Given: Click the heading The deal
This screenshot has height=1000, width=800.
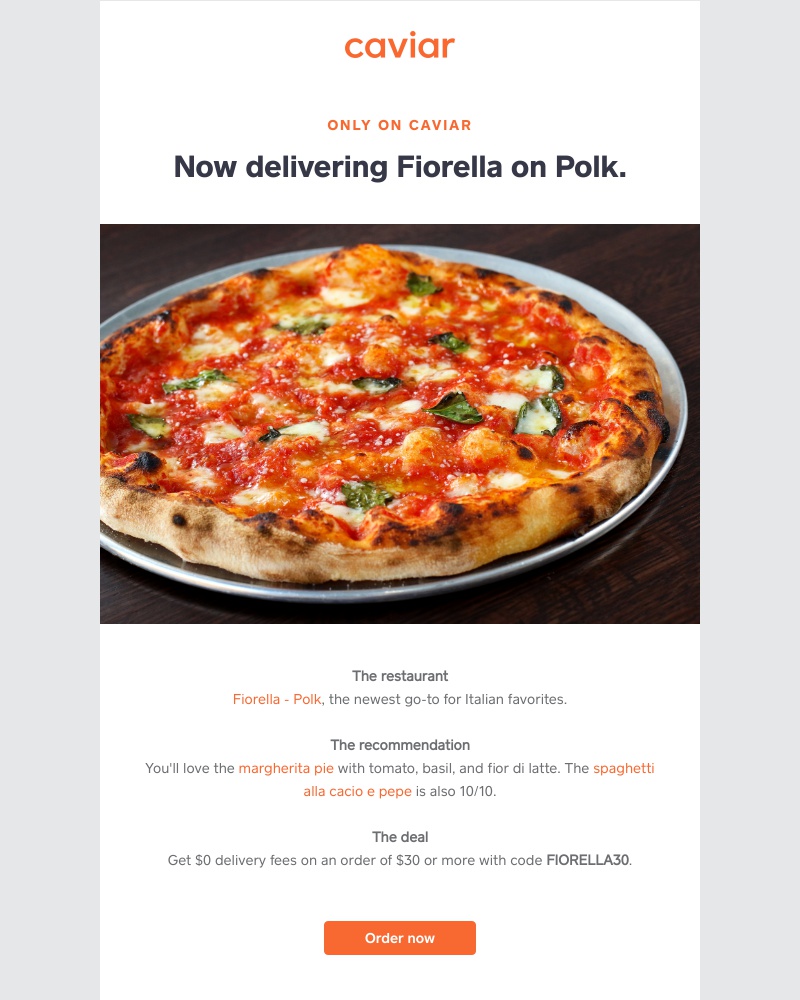Looking at the screenshot, I should pos(399,837).
